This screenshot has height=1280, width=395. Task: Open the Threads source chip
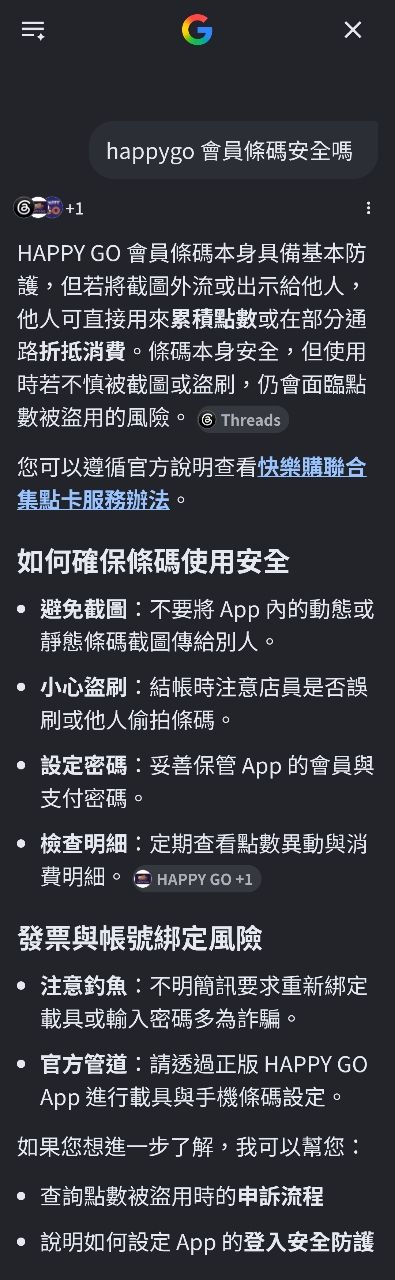pos(242,420)
